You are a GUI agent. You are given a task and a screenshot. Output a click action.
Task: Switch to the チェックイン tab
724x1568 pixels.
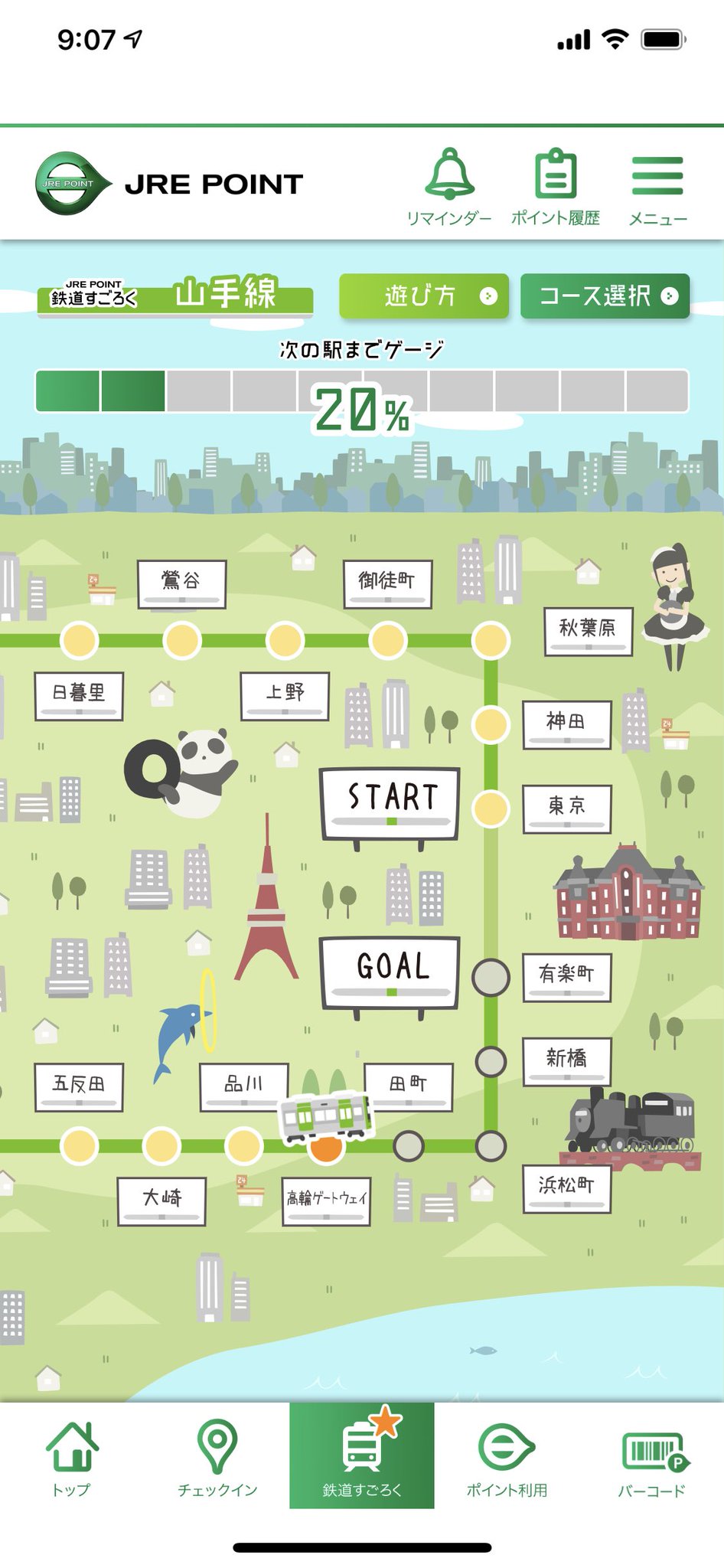click(217, 1457)
